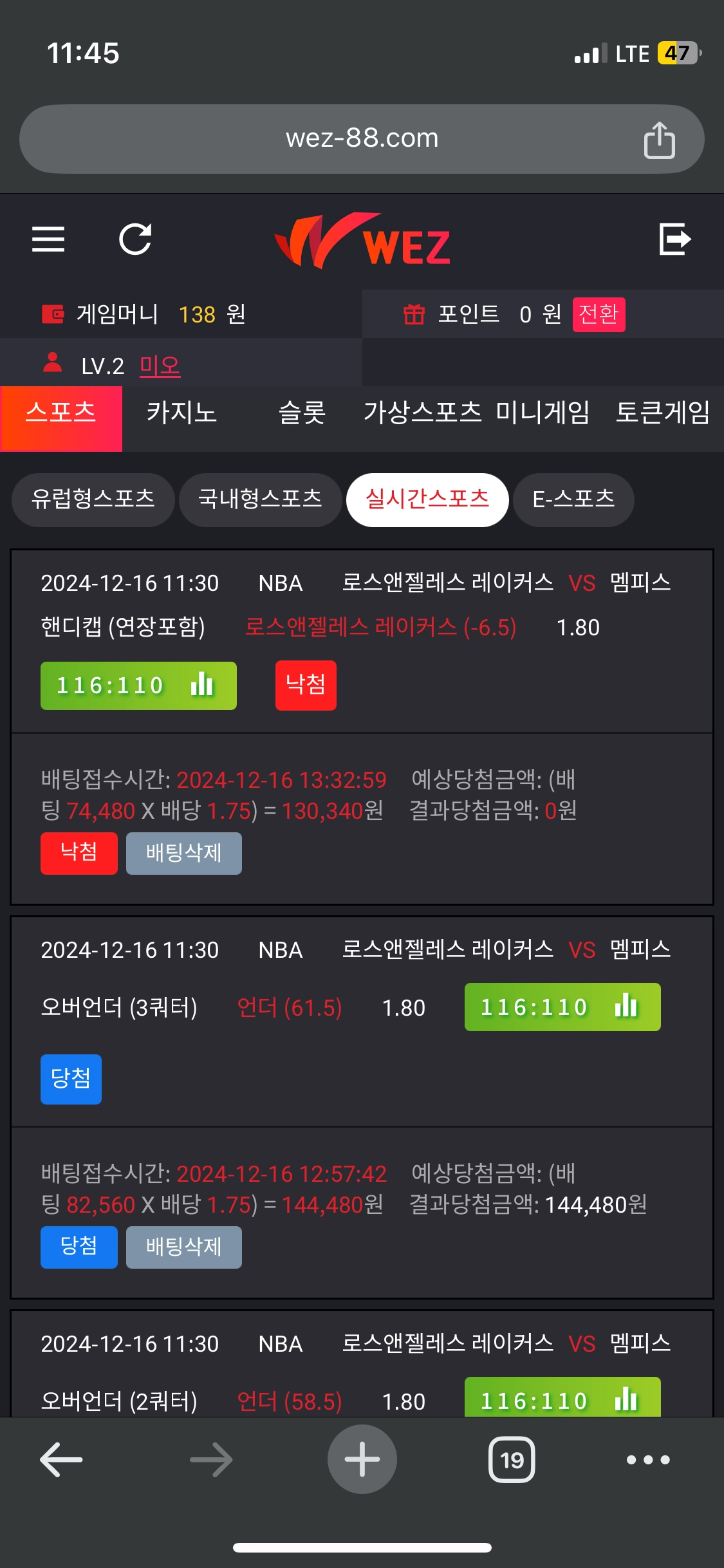Select the 미니게임 tab

pyautogui.click(x=543, y=413)
